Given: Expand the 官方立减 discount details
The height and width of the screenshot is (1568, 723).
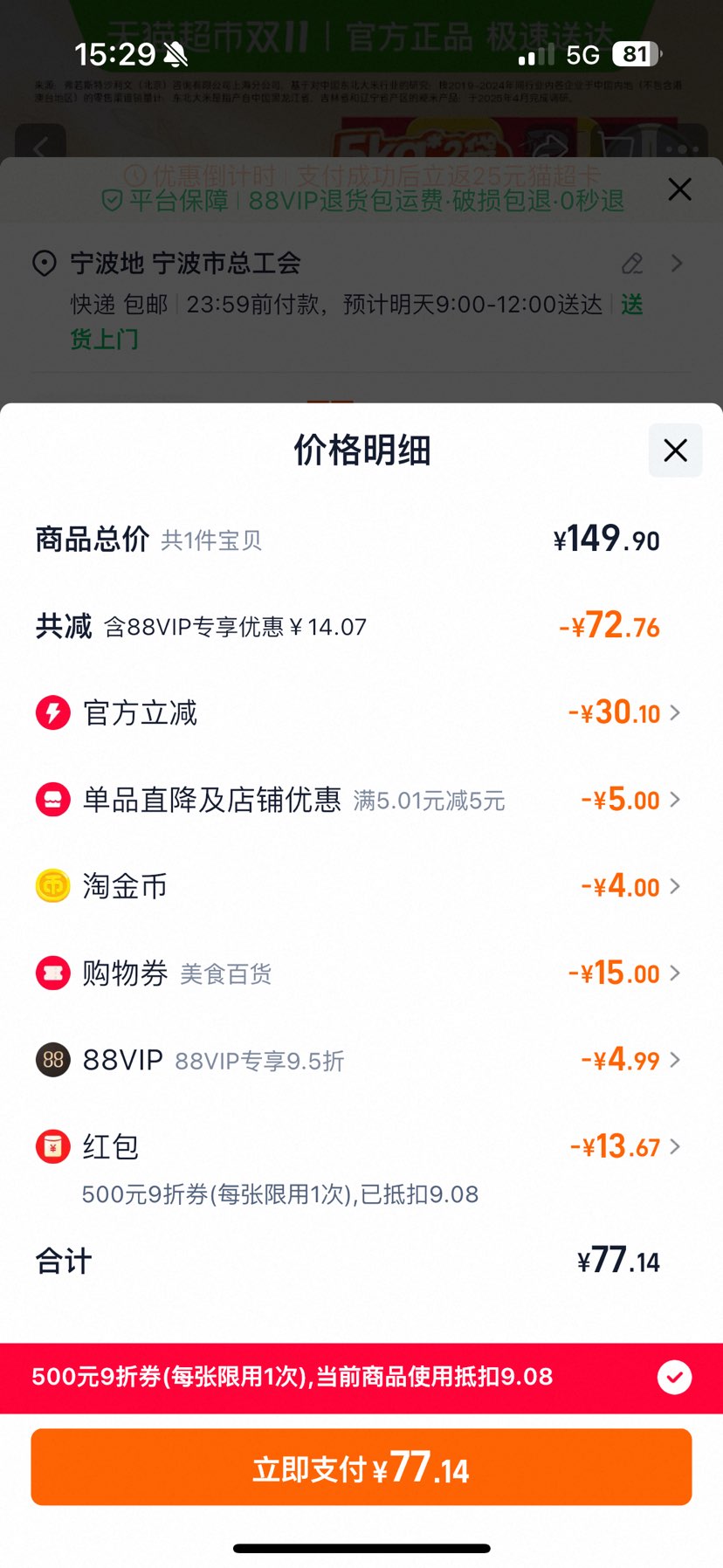Looking at the screenshot, I should [x=674, y=712].
